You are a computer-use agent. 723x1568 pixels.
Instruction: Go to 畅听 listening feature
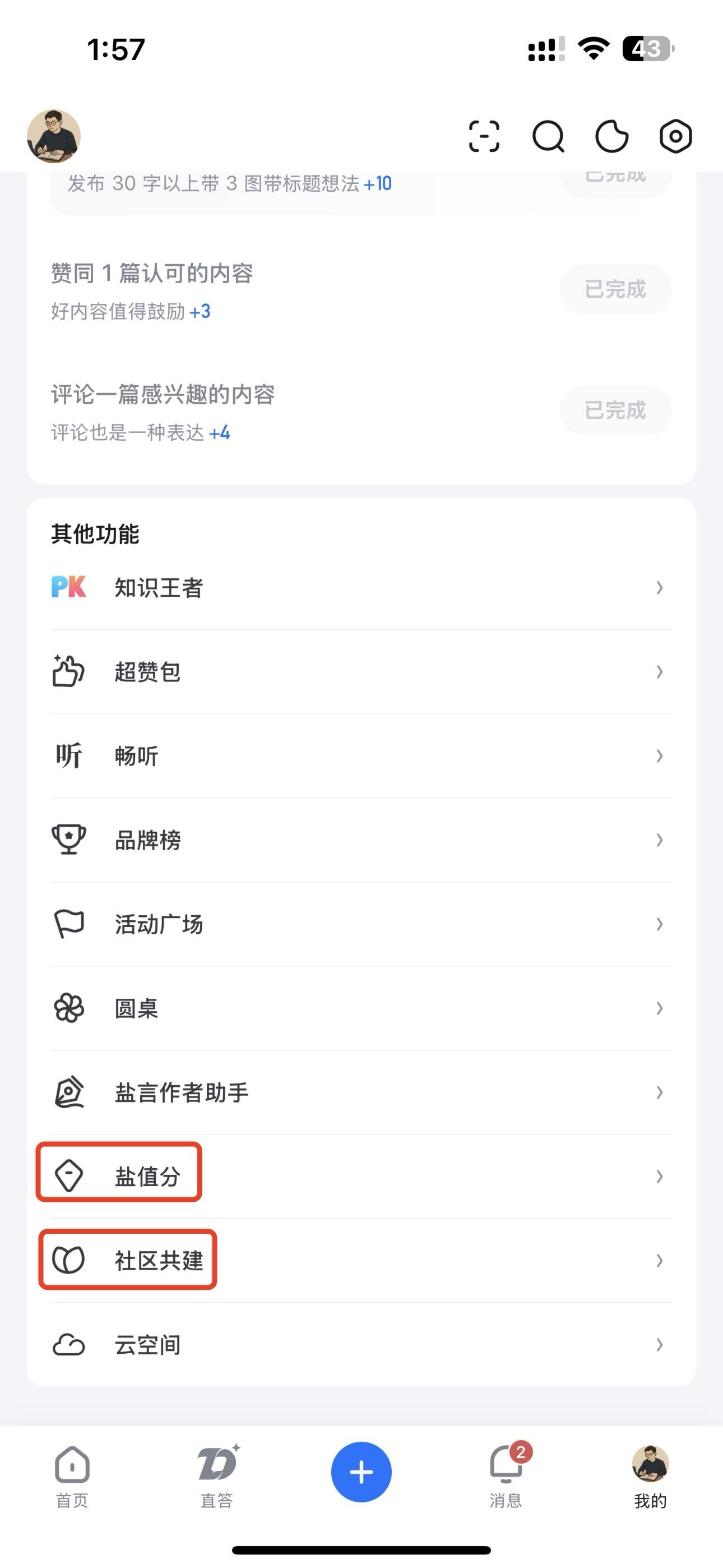pyautogui.click(x=361, y=755)
